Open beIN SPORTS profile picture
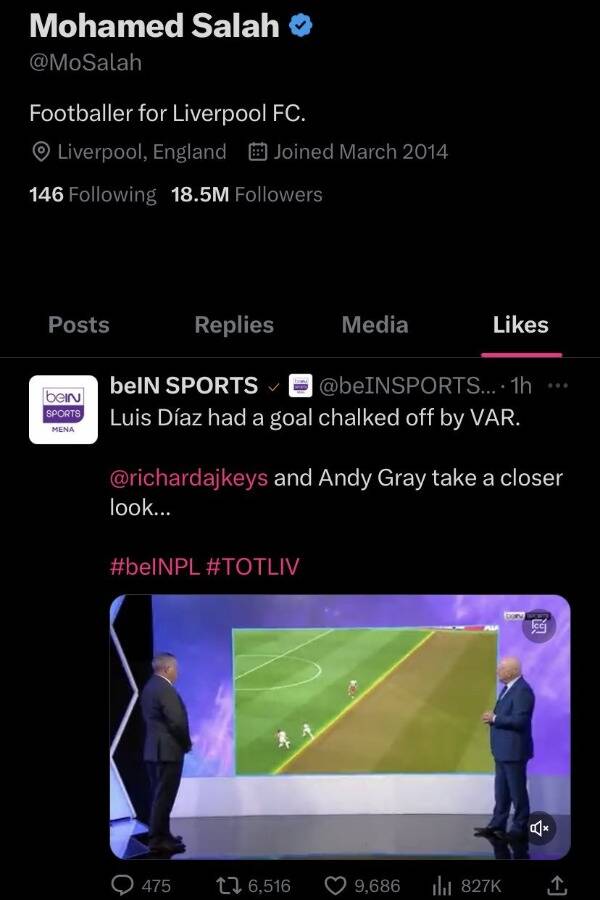The width and height of the screenshot is (600, 900). (x=63, y=409)
